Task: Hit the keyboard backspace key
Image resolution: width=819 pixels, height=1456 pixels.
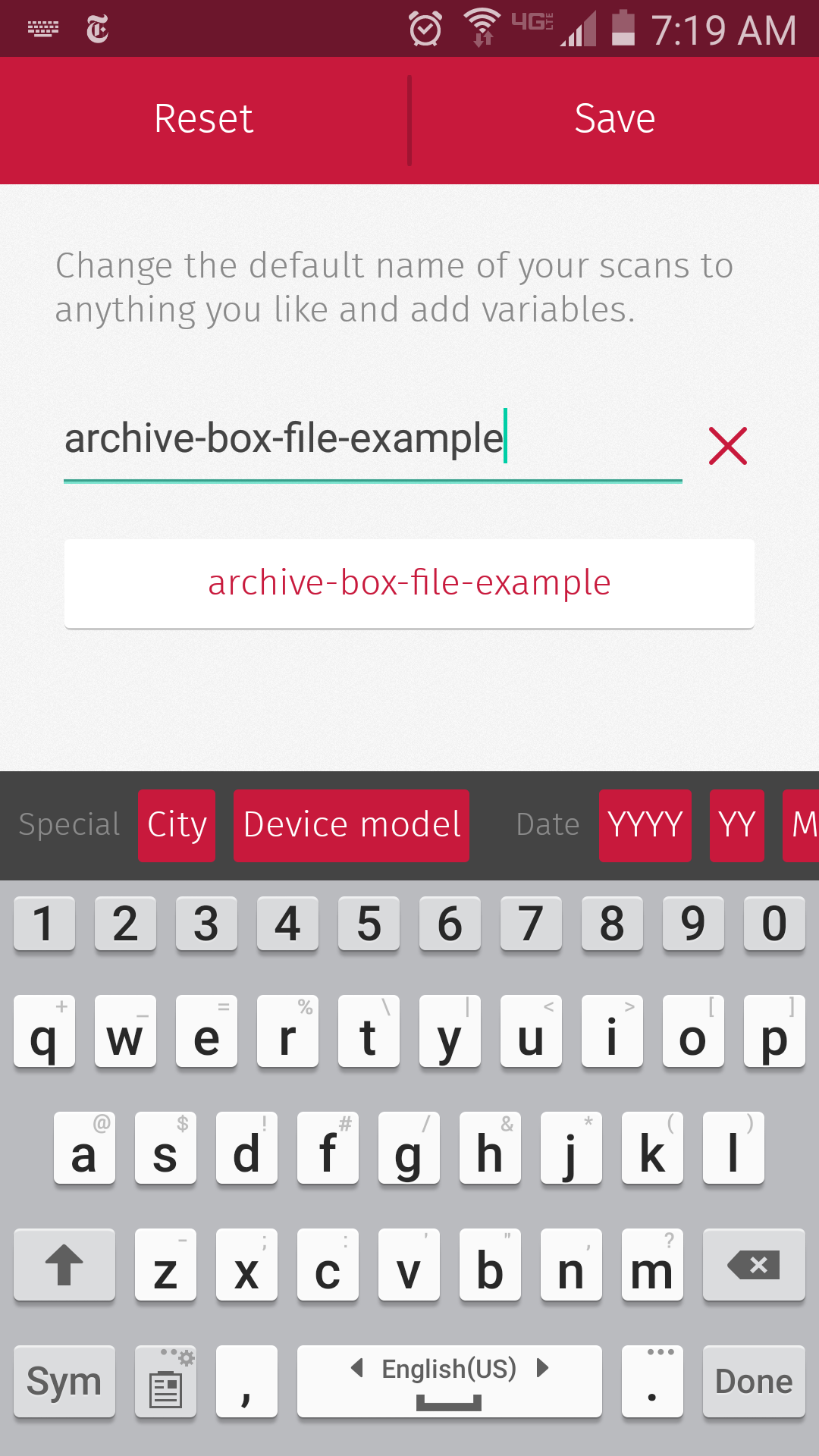Action: (753, 1264)
